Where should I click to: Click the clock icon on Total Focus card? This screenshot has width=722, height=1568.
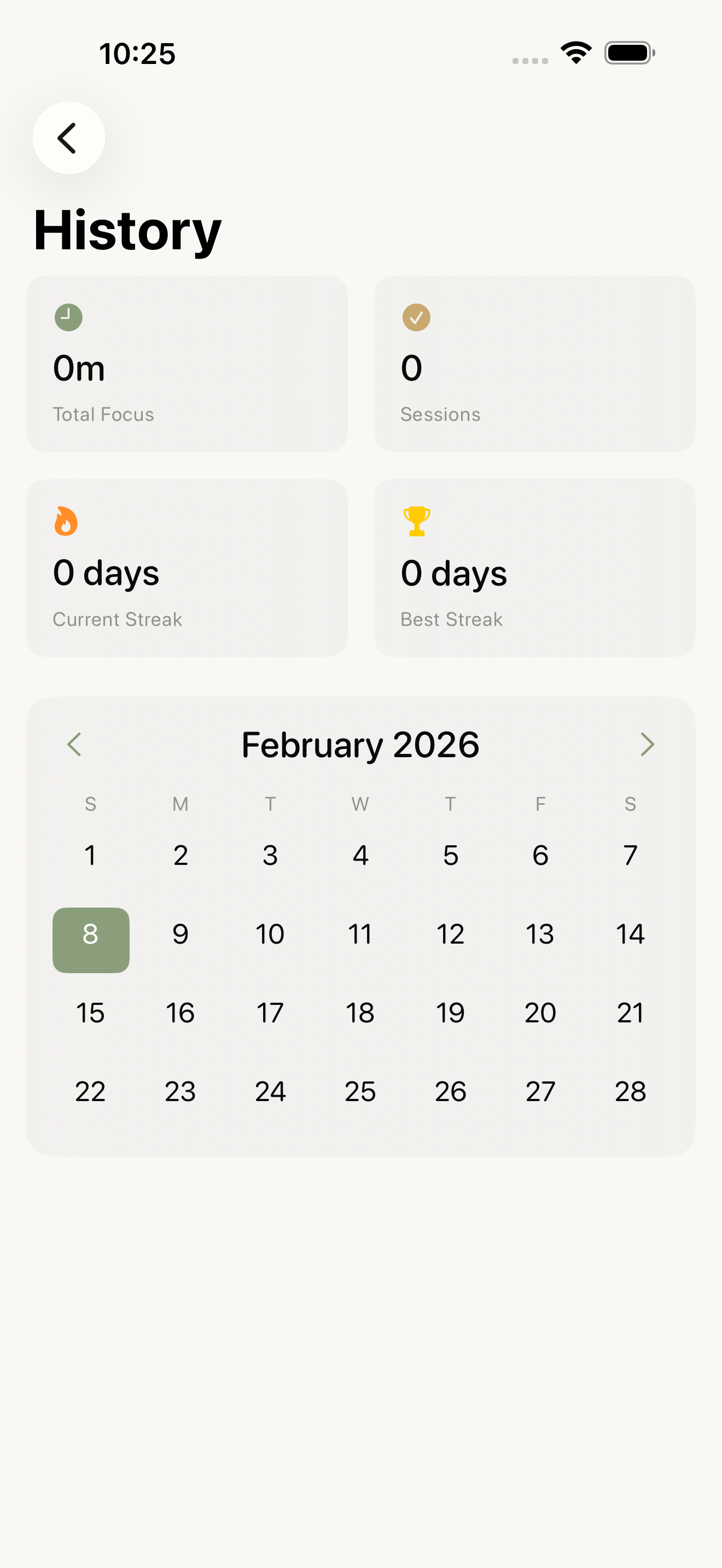[68, 317]
